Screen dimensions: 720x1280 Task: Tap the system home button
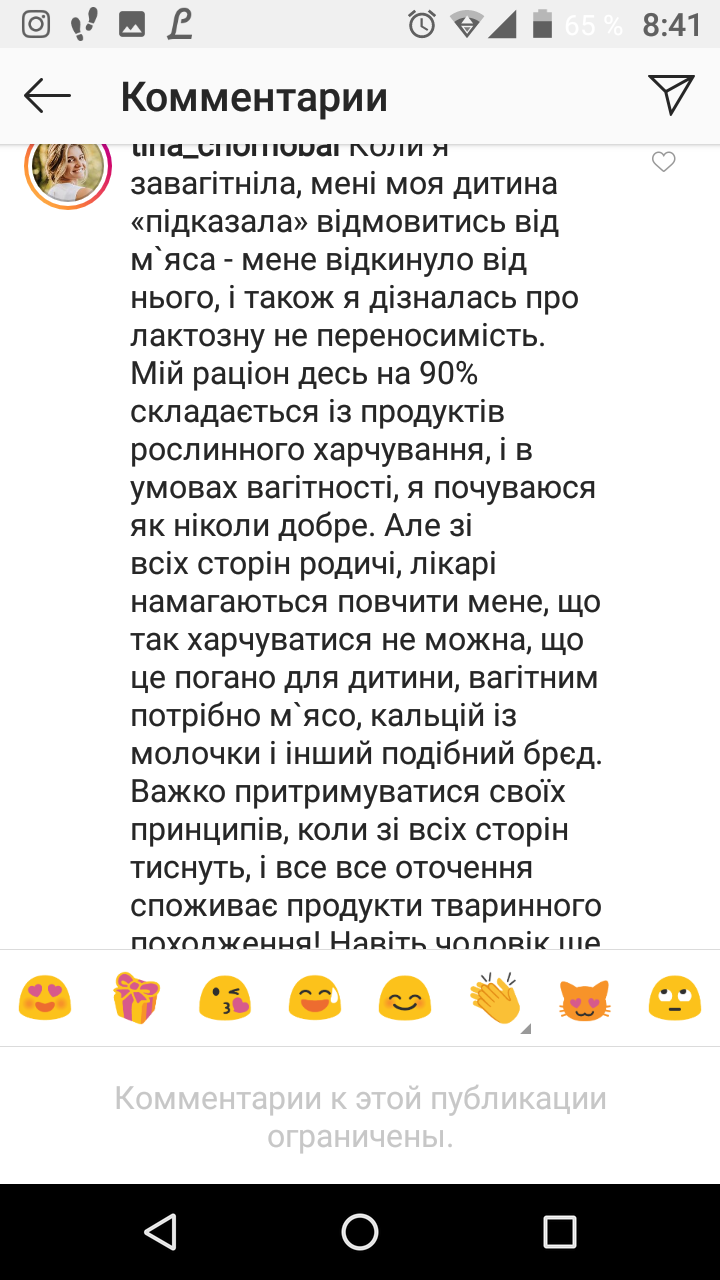pos(360,1231)
